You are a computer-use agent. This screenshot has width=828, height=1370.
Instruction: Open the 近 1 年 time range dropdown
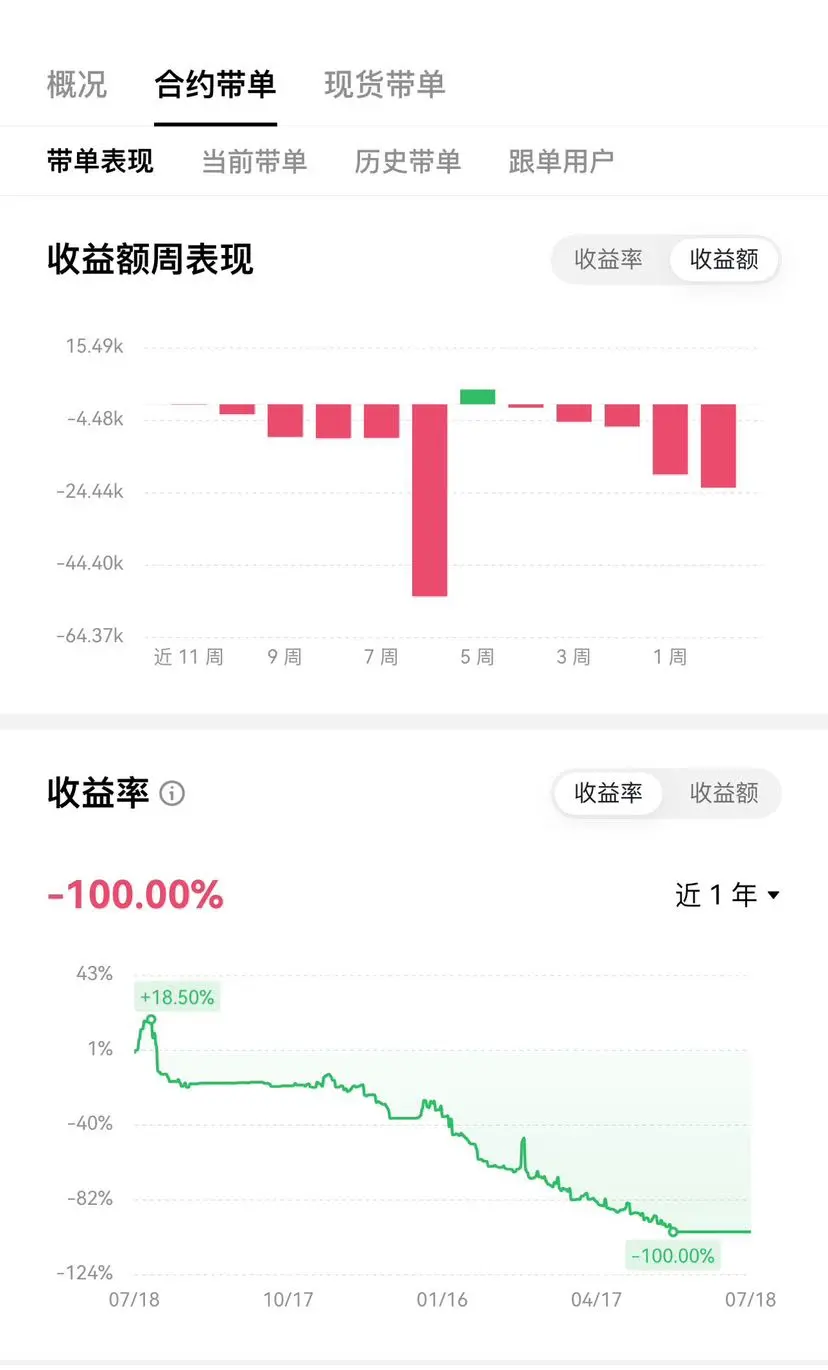(x=727, y=895)
